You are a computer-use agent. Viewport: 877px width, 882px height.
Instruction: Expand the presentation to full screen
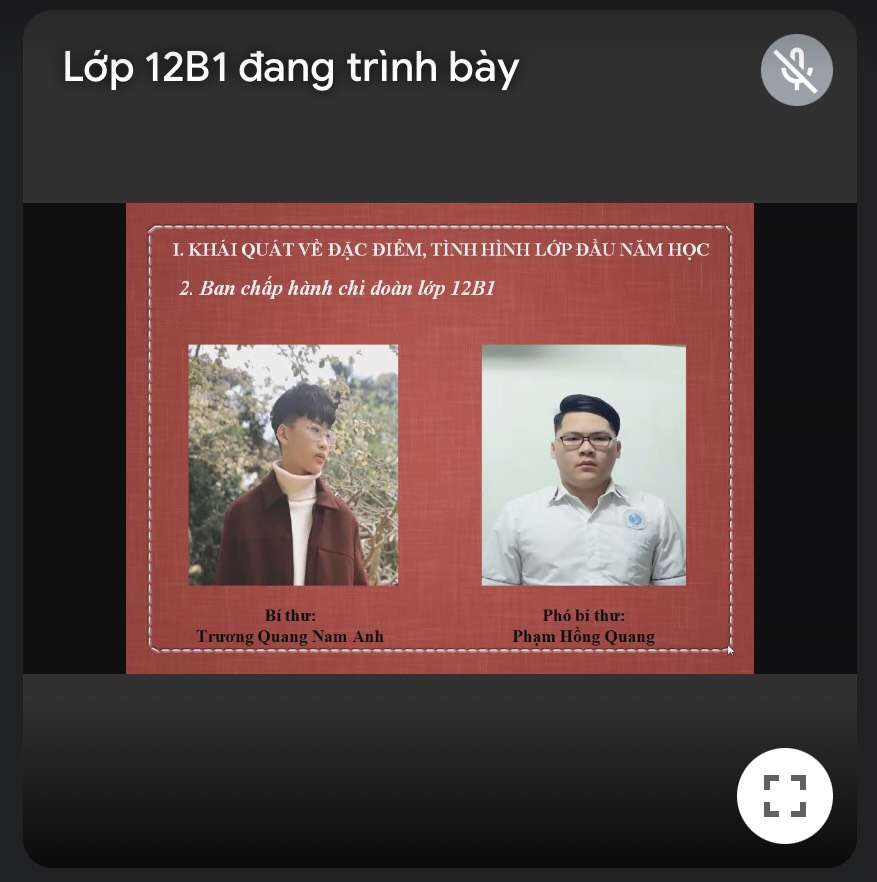pyautogui.click(x=784, y=796)
